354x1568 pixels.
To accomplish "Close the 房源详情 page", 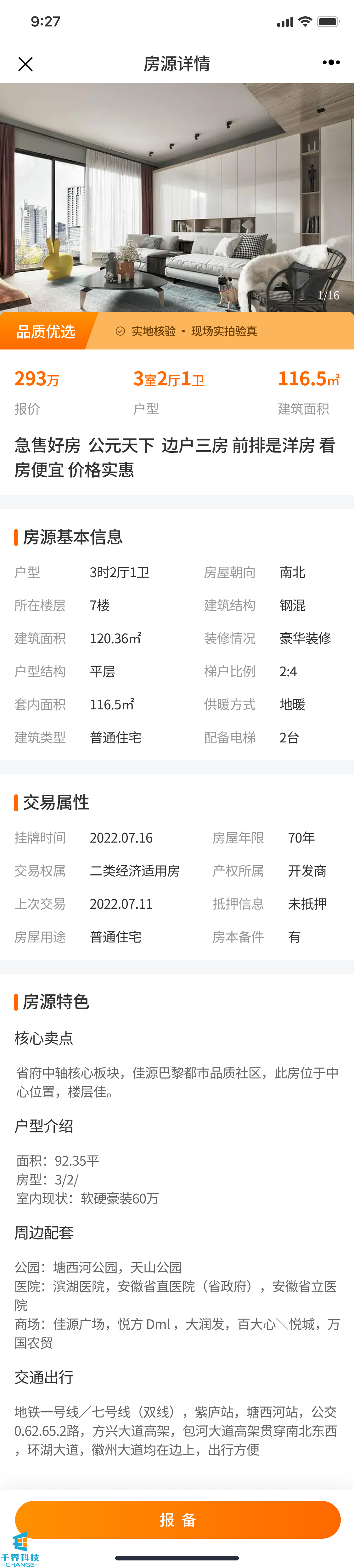I will click(25, 64).
